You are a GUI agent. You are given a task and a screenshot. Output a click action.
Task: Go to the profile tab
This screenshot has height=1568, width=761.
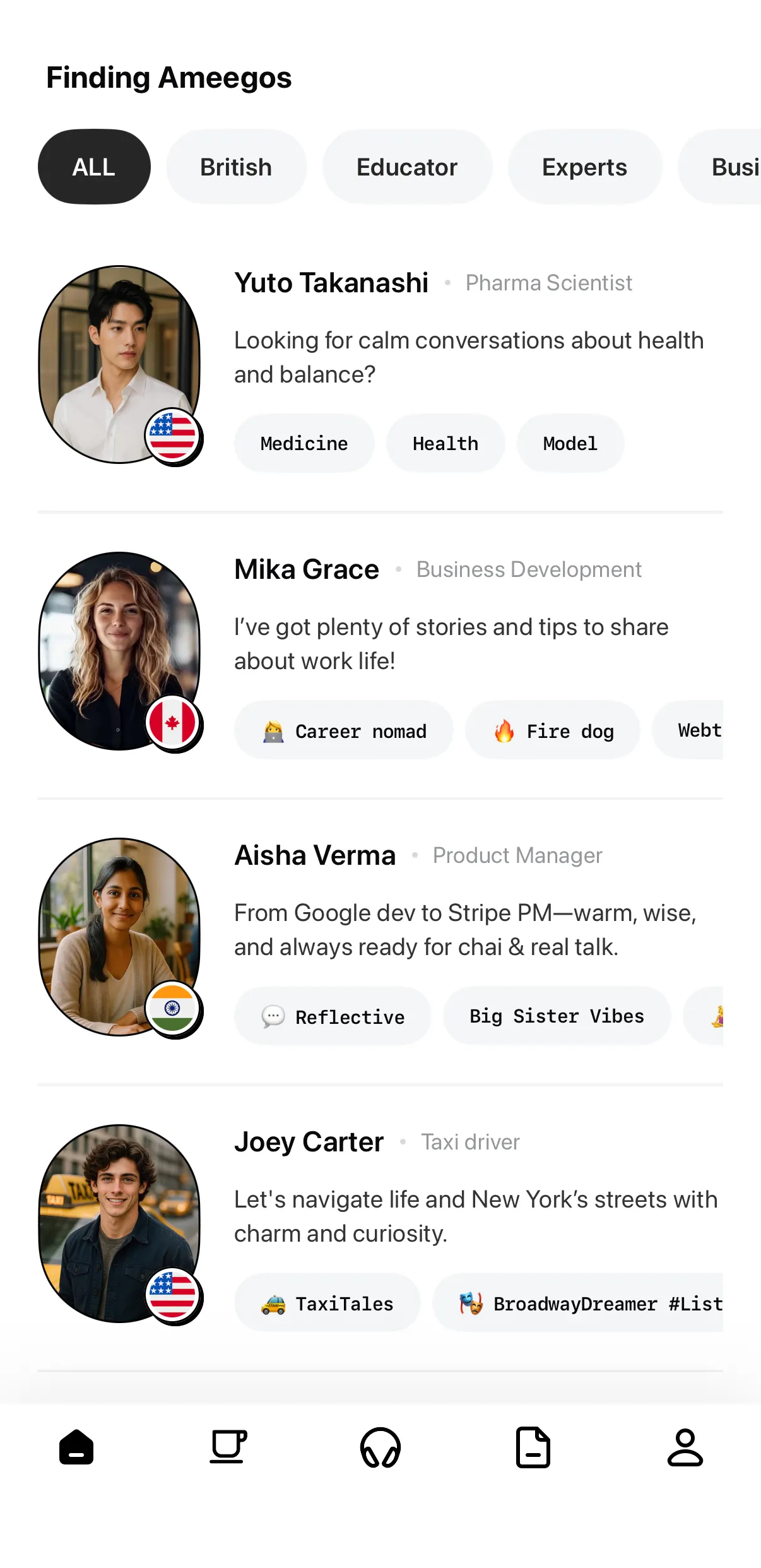click(x=685, y=1447)
